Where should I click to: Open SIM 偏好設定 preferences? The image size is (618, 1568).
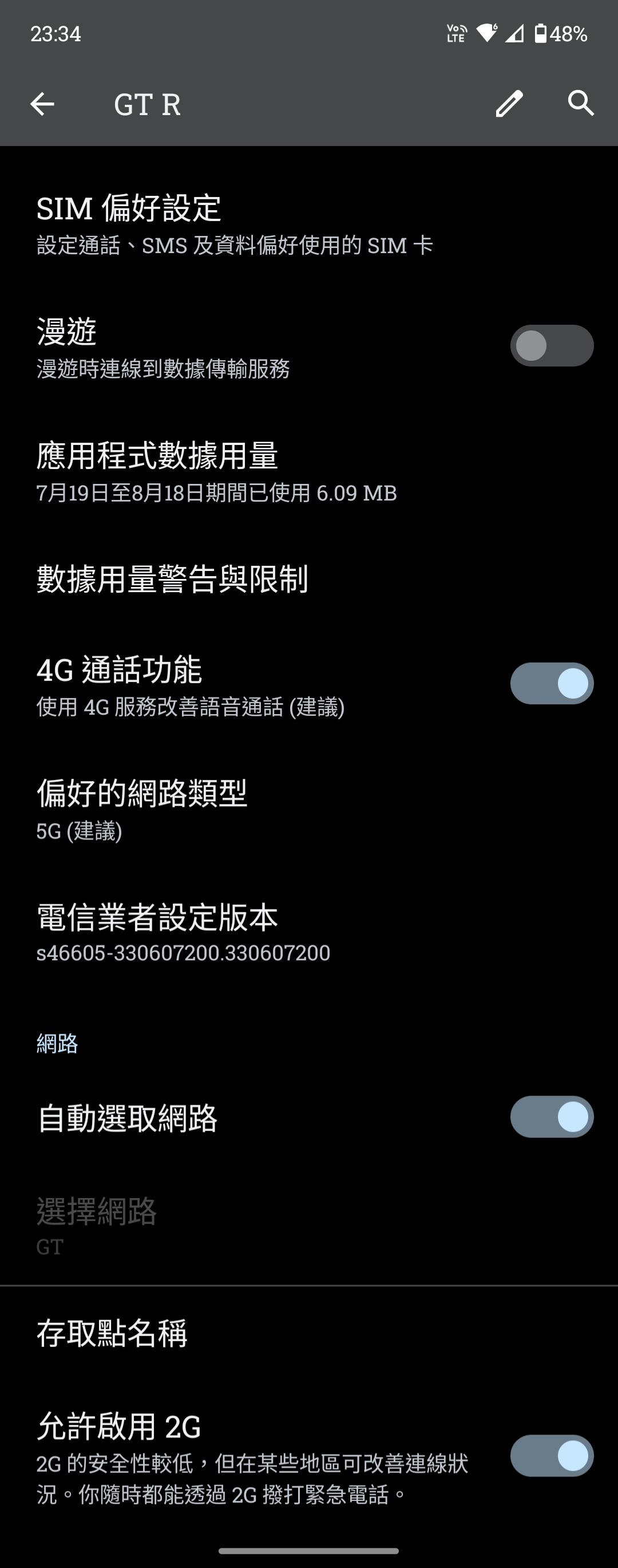[x=243, y=222]
